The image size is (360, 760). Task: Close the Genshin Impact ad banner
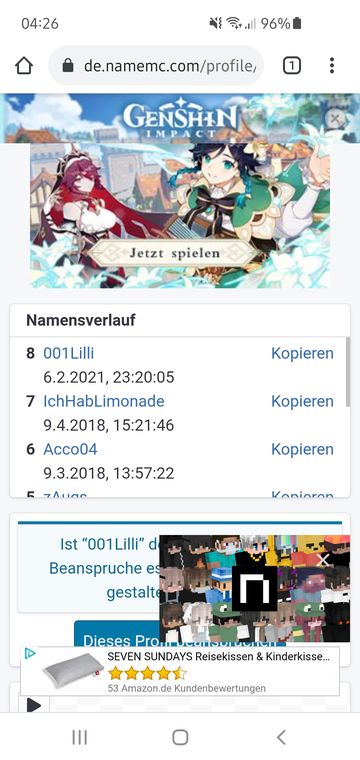click(x=335, y=118)
